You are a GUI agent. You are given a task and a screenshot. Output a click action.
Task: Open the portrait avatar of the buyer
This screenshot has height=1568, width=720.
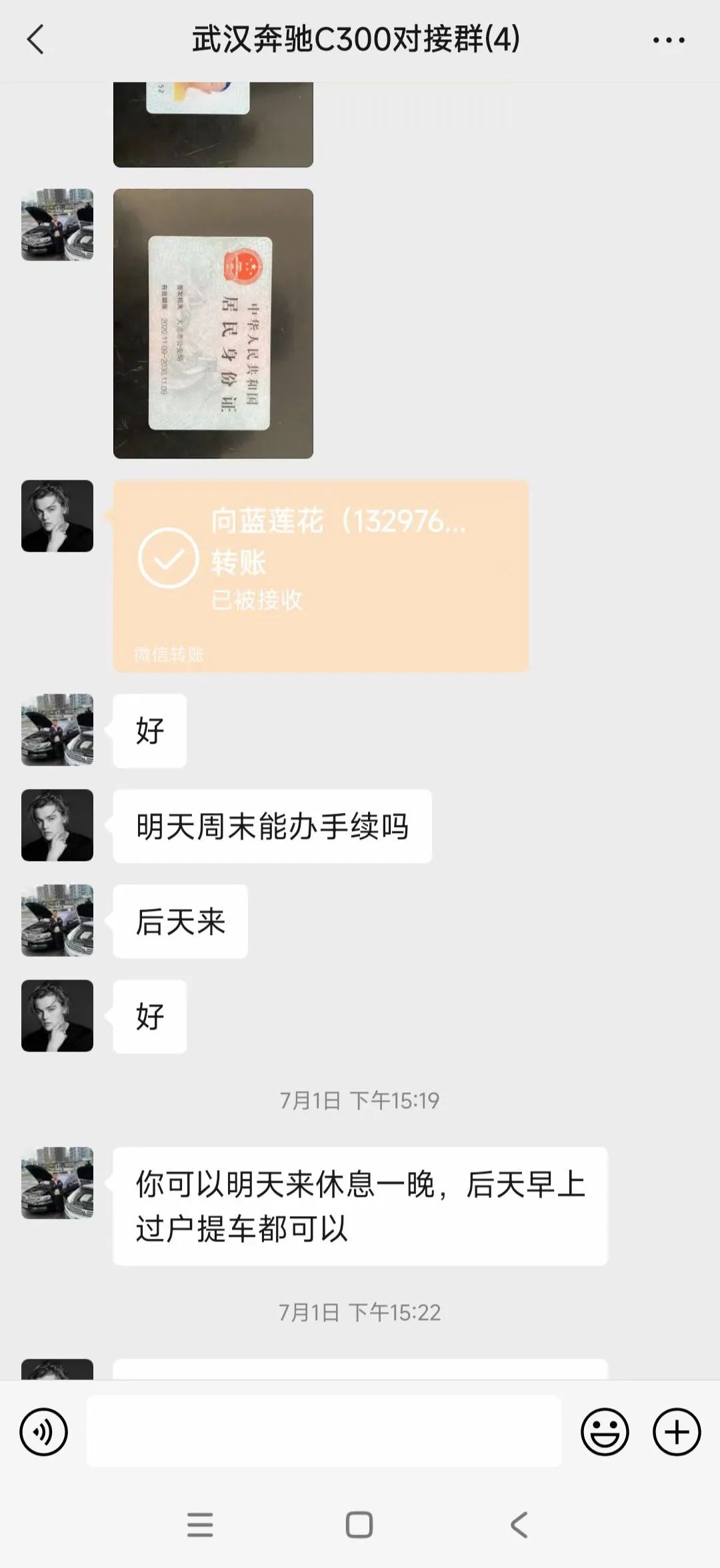(57, 826)
